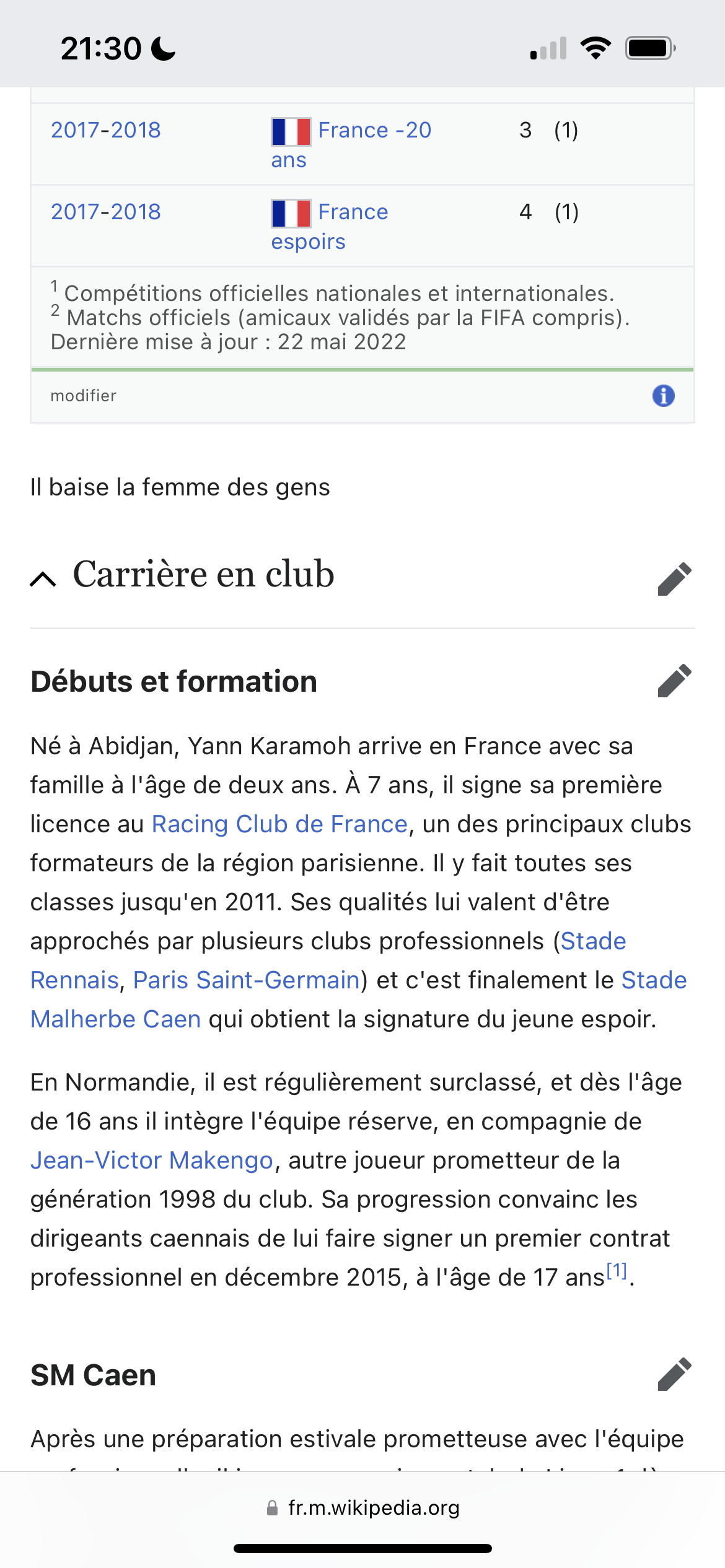Edit the Débuts et formation section

[674, 681]
